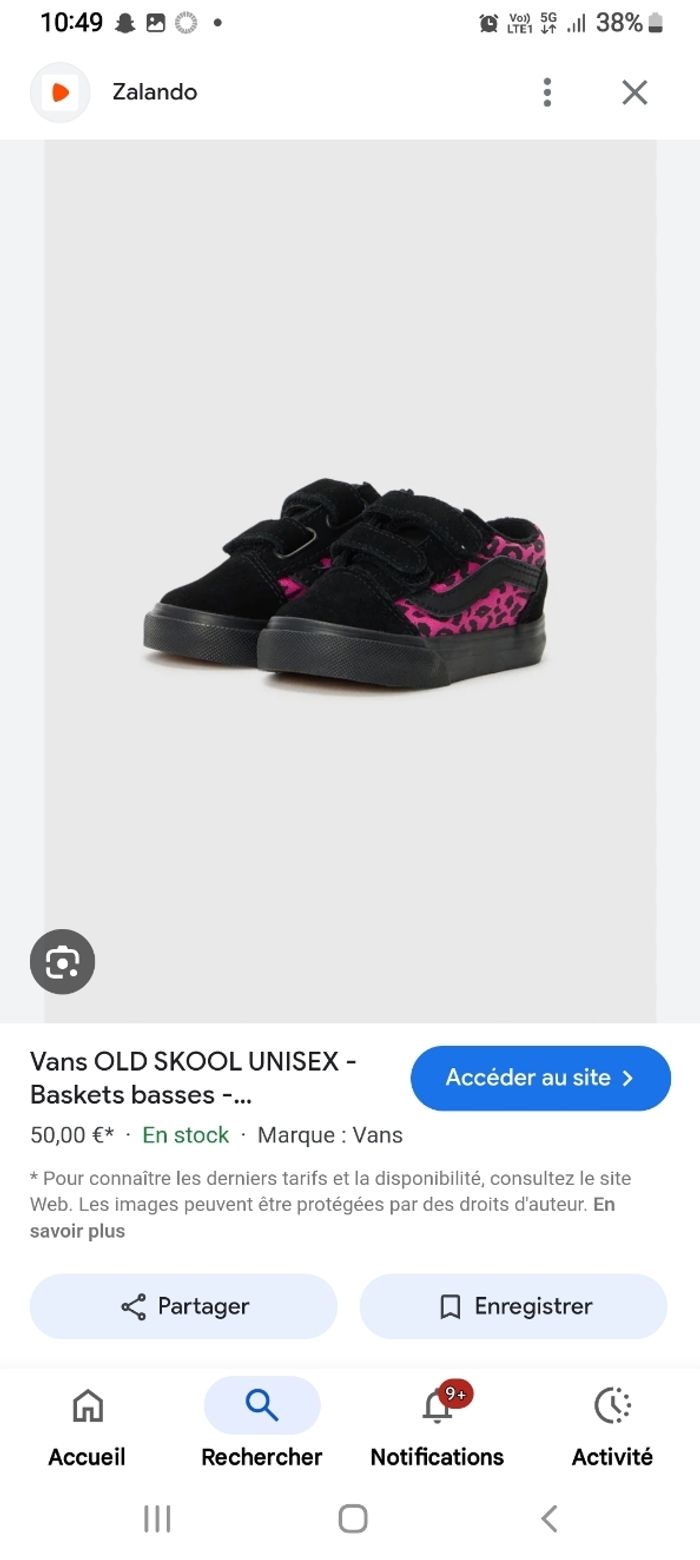Image resolution: width=700 pixels, height=1560 pixels.
Task: Close the Zalando image viewer
Action: point(635,92)
